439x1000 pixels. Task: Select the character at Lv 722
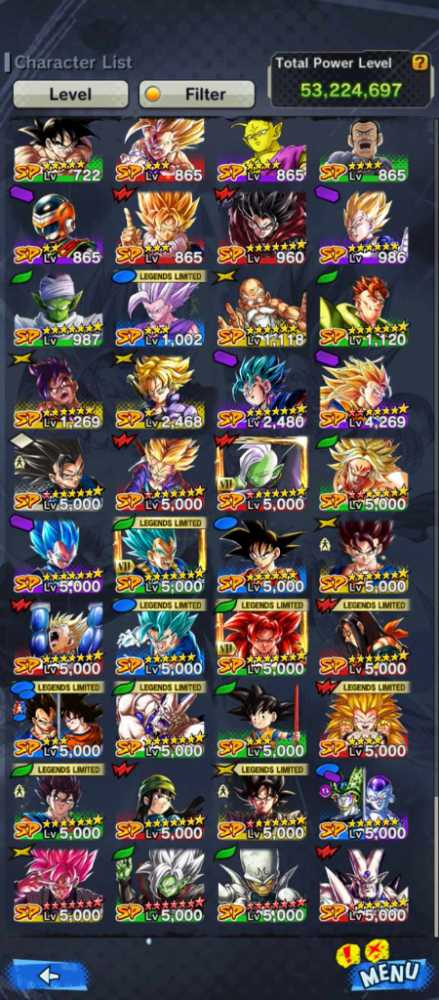58,151
